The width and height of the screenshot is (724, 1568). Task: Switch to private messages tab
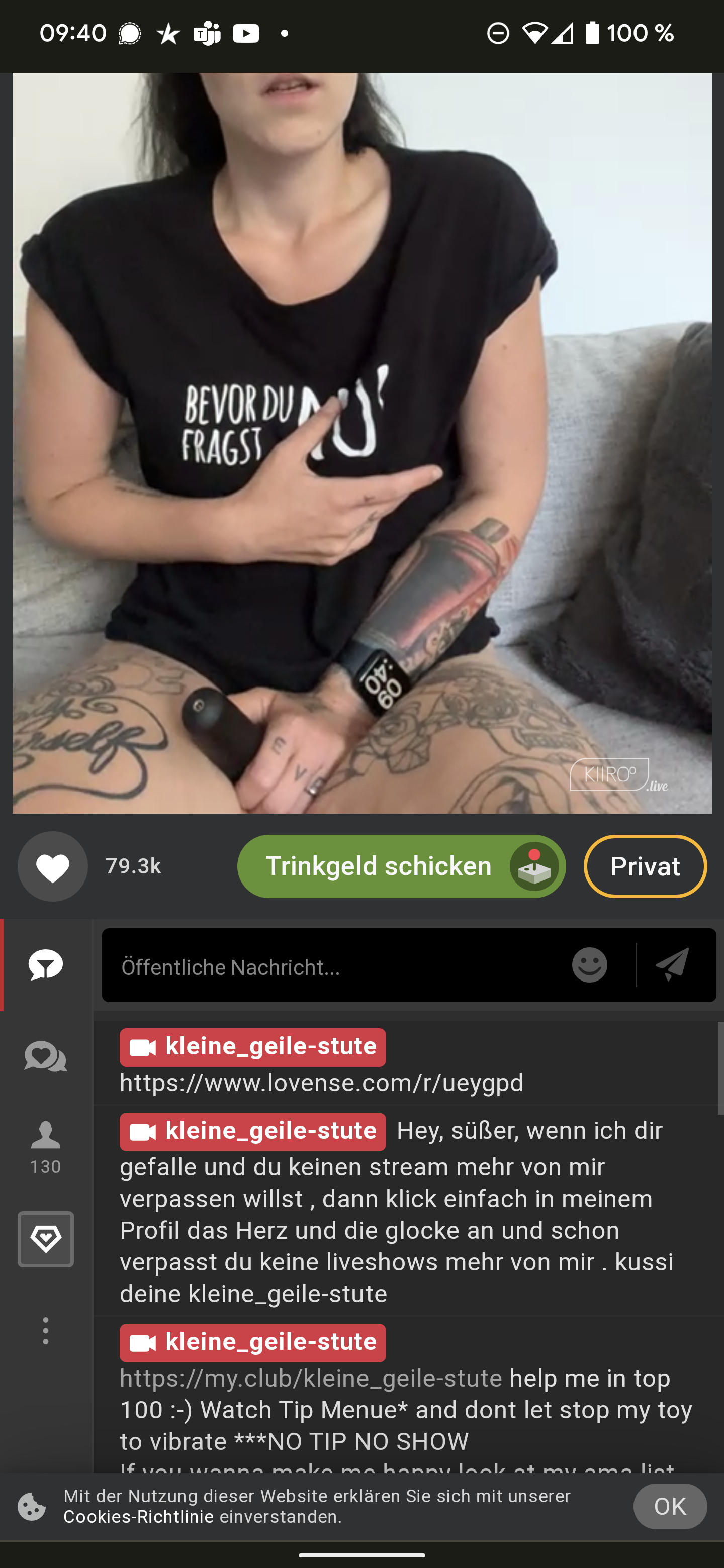click(x=46, y=1057)
